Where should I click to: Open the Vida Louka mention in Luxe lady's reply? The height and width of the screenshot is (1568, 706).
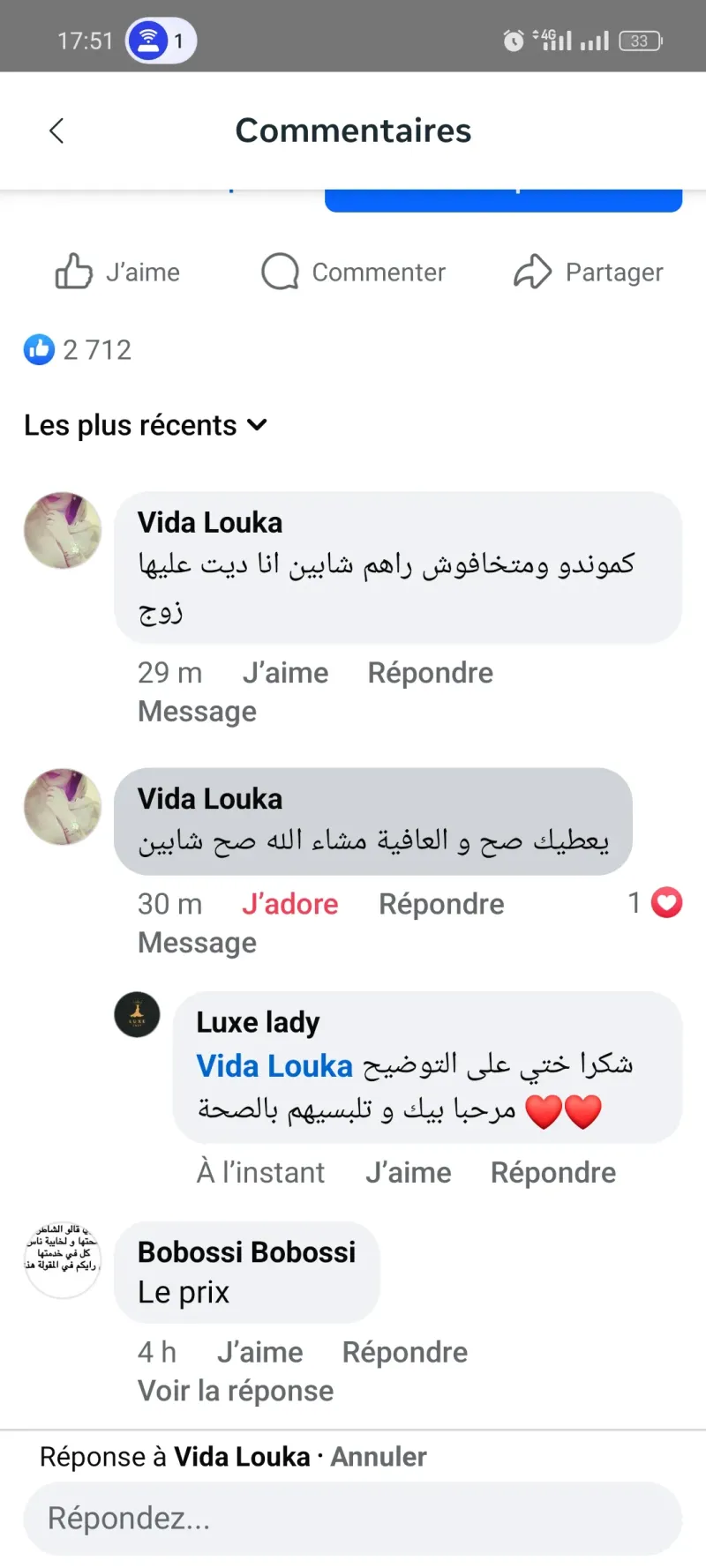[x=274, y=1066]
